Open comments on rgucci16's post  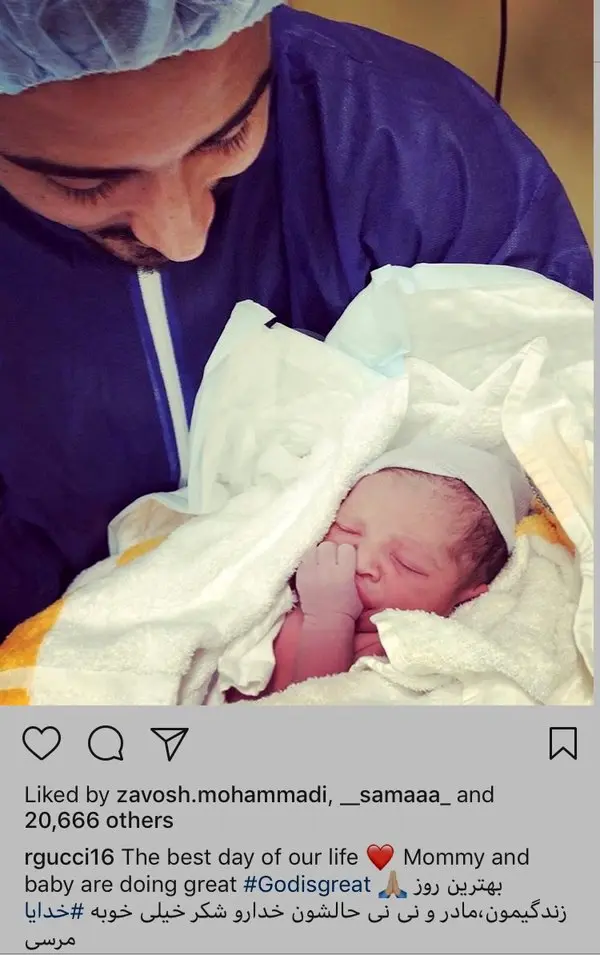tap(105, 743)
